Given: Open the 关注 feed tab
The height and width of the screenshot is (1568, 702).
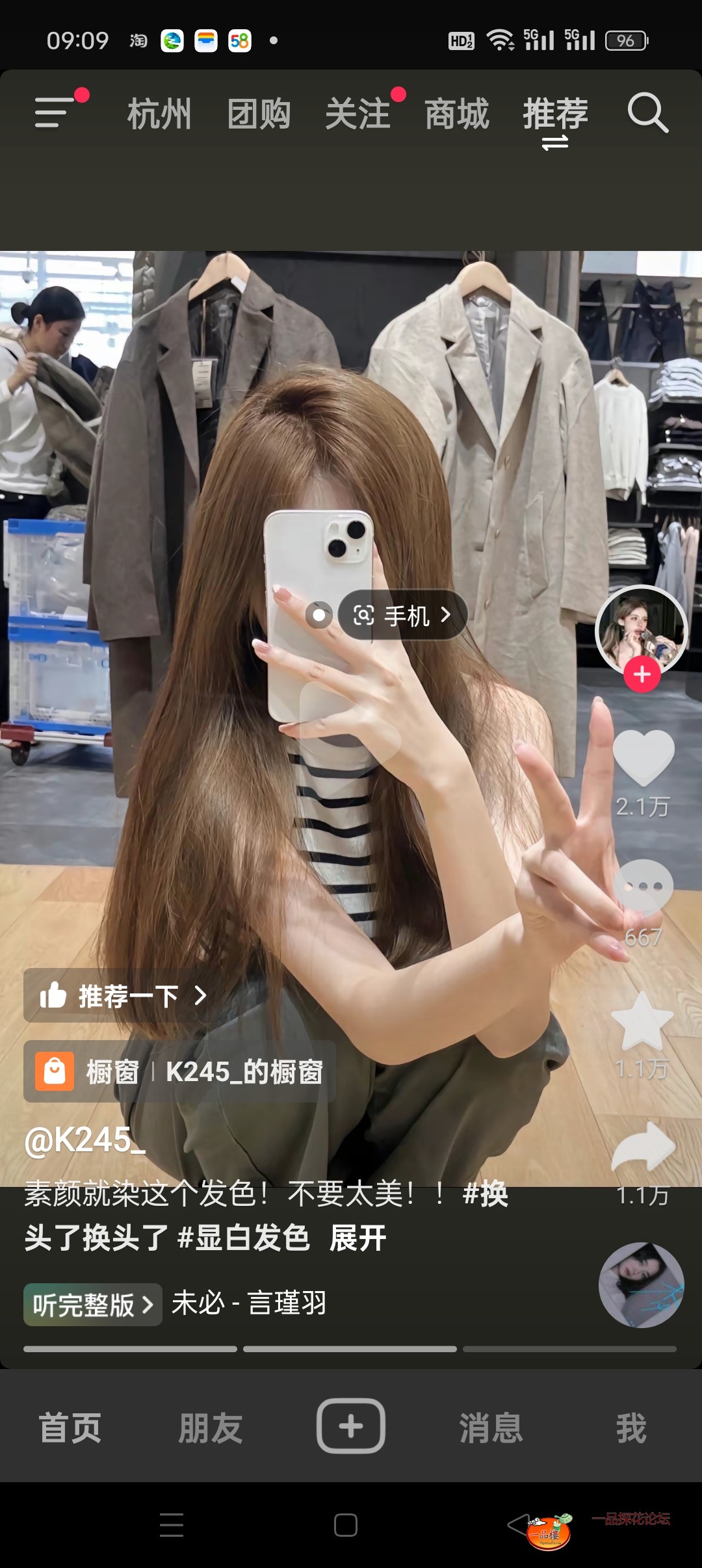Looking at the screenshot, I should [358, 114].
